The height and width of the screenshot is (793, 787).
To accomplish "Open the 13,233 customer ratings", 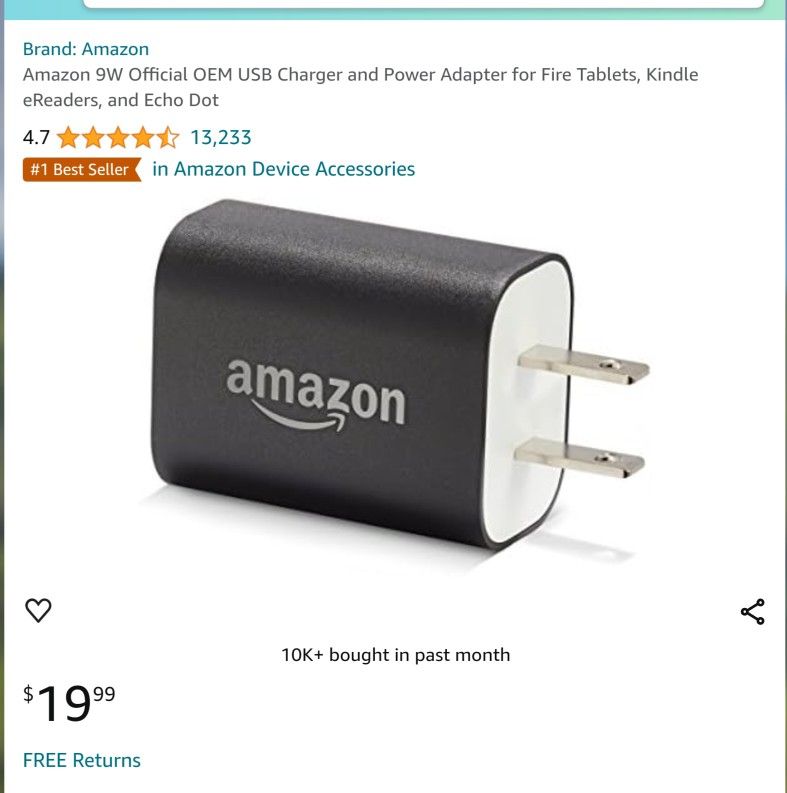I will 221,138.
